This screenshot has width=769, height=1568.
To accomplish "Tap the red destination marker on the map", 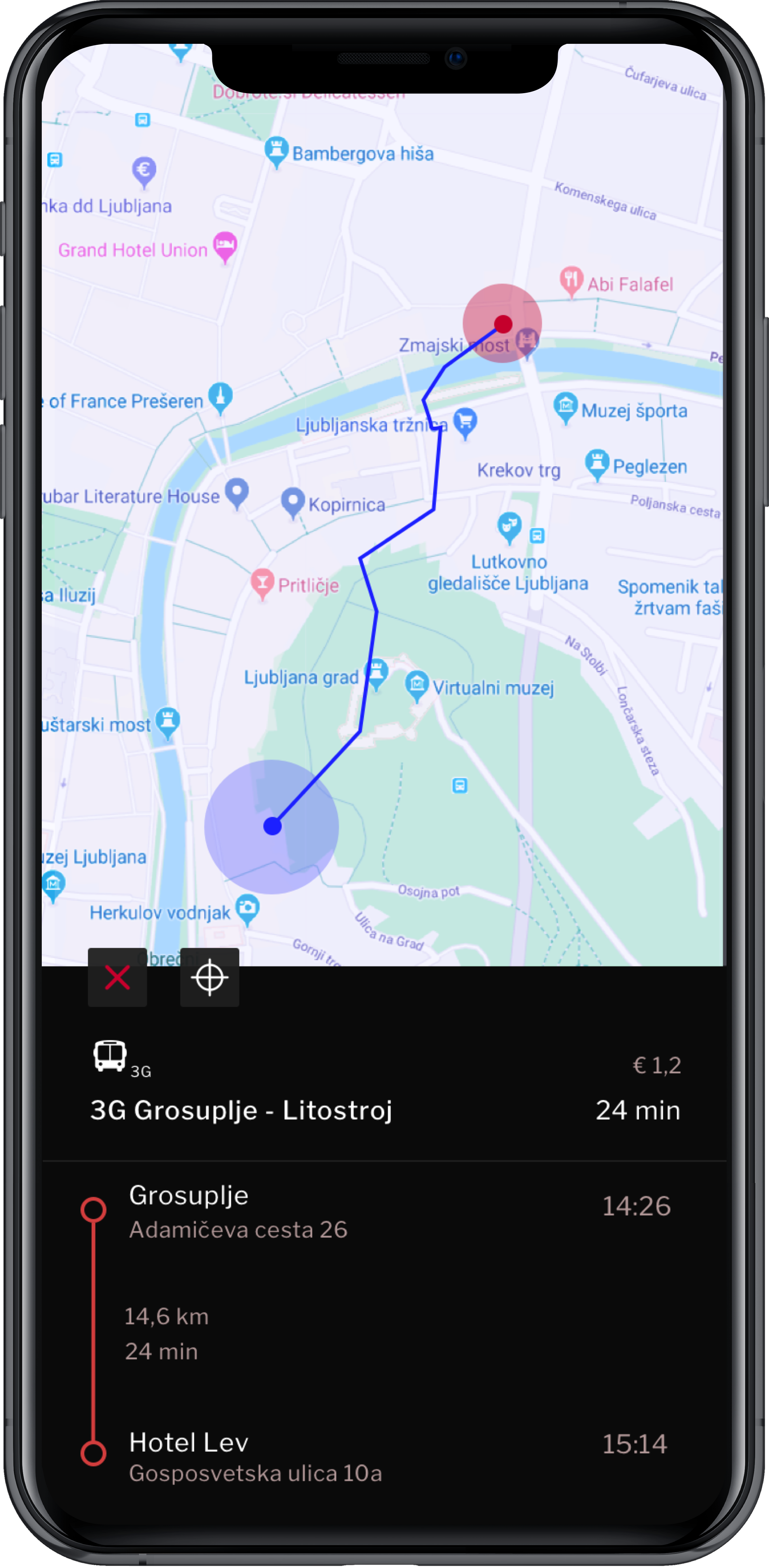I will pyautogui.click(x=503, y=324).
